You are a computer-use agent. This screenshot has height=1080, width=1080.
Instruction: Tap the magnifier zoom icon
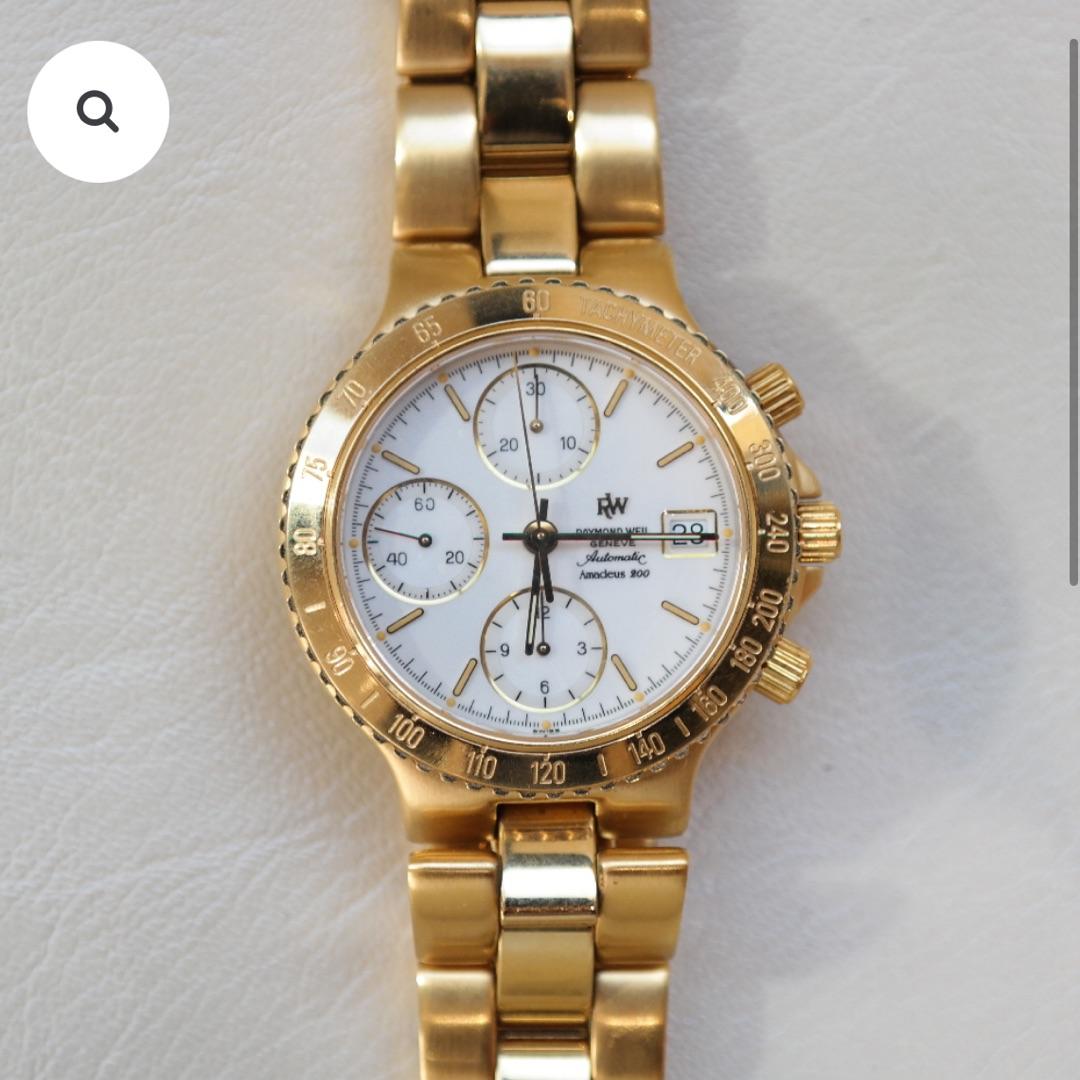[98, 112]
